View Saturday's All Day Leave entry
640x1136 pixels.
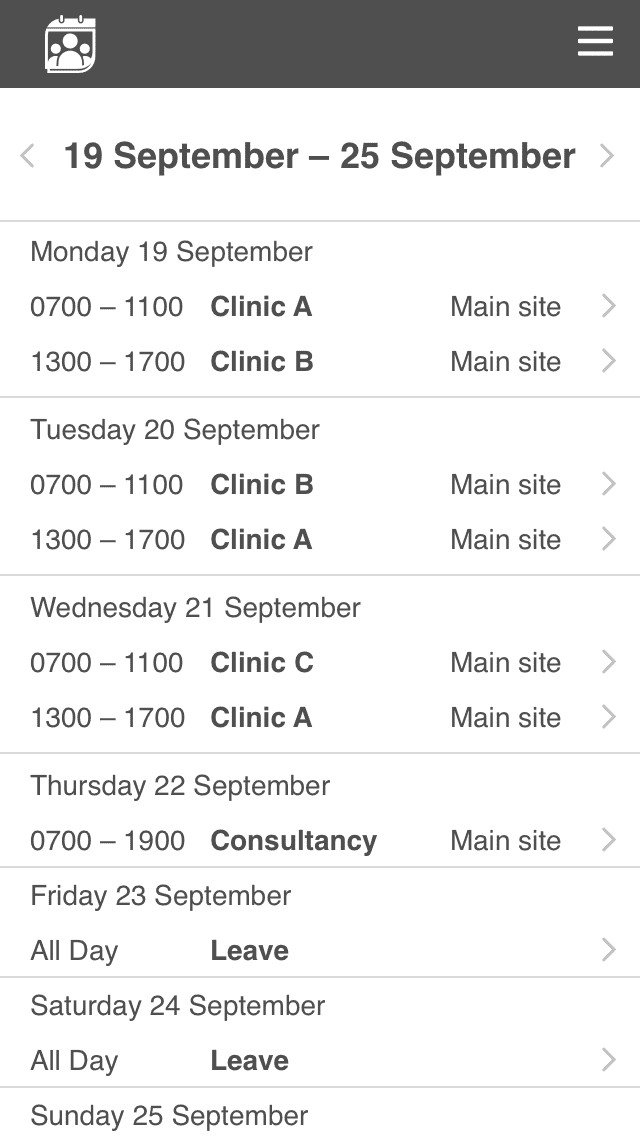[x=320, y=1061]
